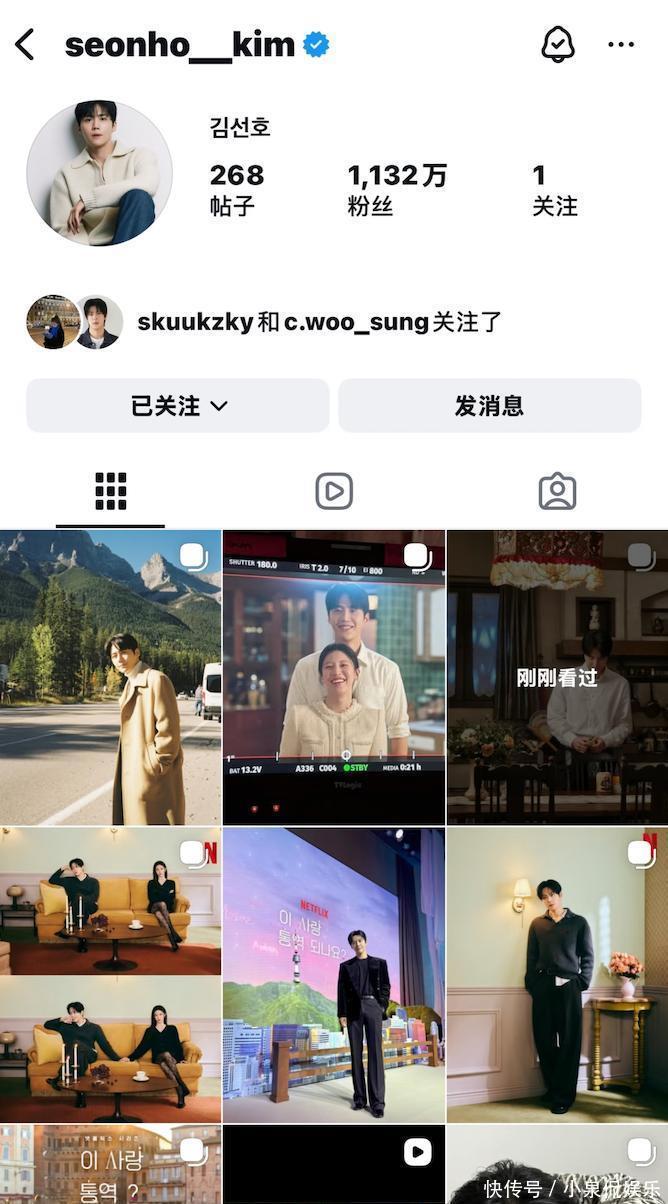Open the black video reel tile
Image resolution: width=668 pixels, height=1204 pixels.
coord(334,1165)
